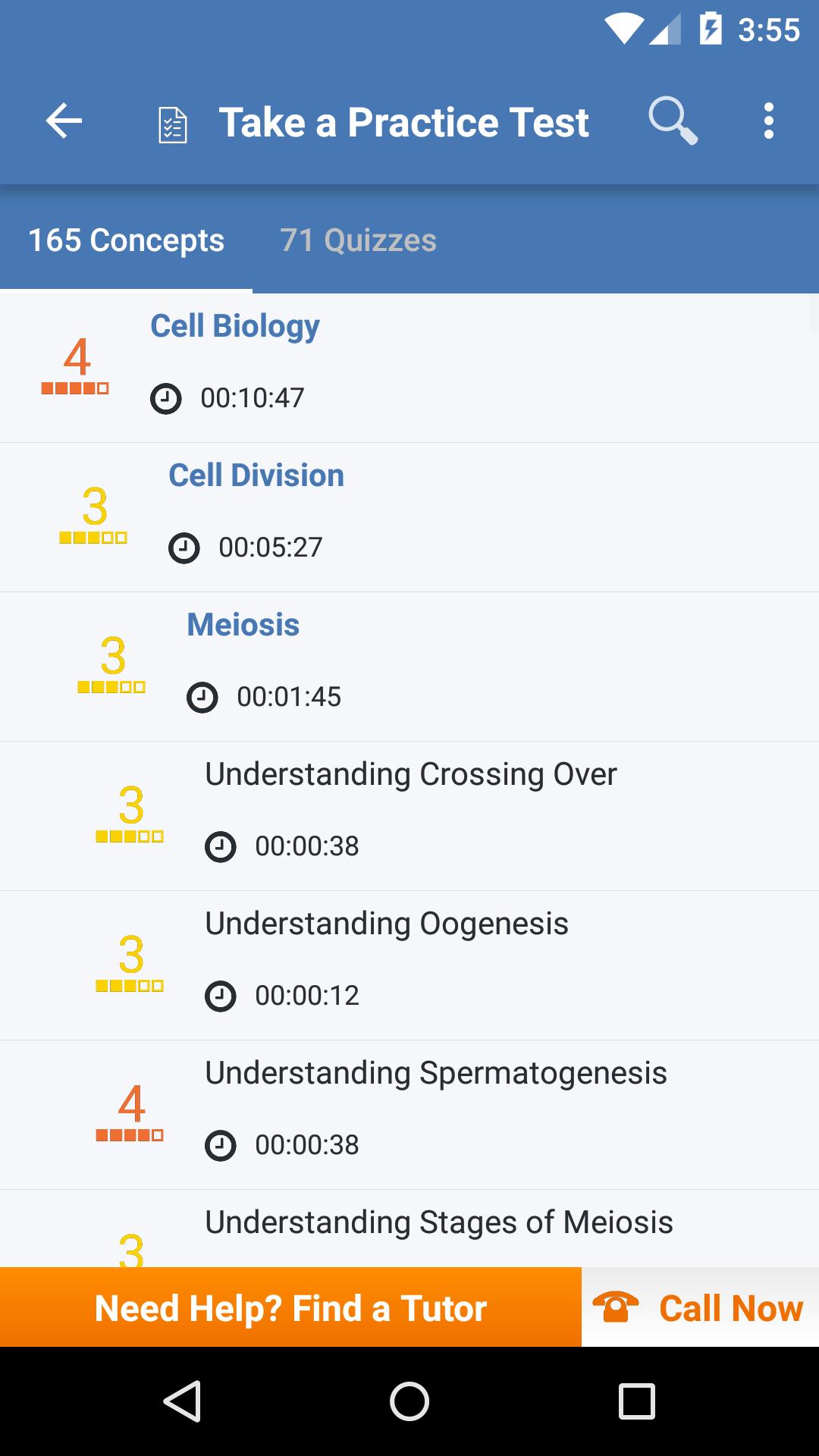Open the Cell Division concept
Viewport: 819px width, 1456px height.
coord(256,476)
